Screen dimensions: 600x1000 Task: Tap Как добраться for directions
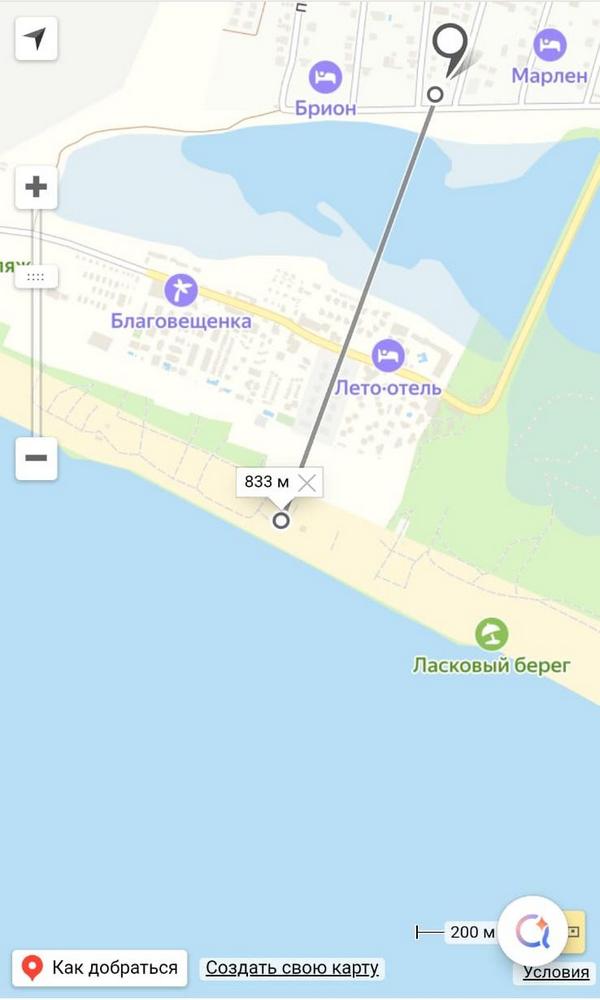click(x=100, y=967)
